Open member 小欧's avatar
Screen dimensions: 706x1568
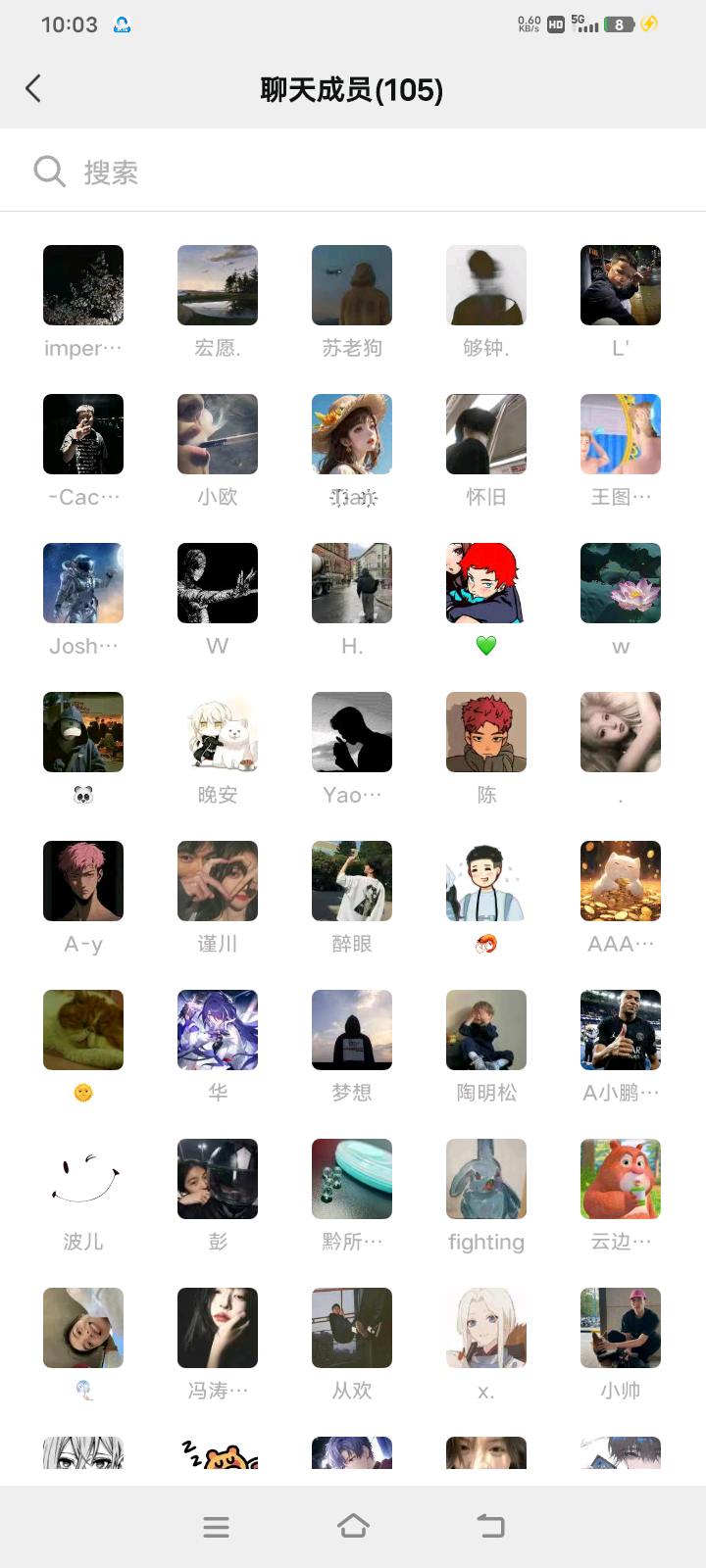coord(218,434)
